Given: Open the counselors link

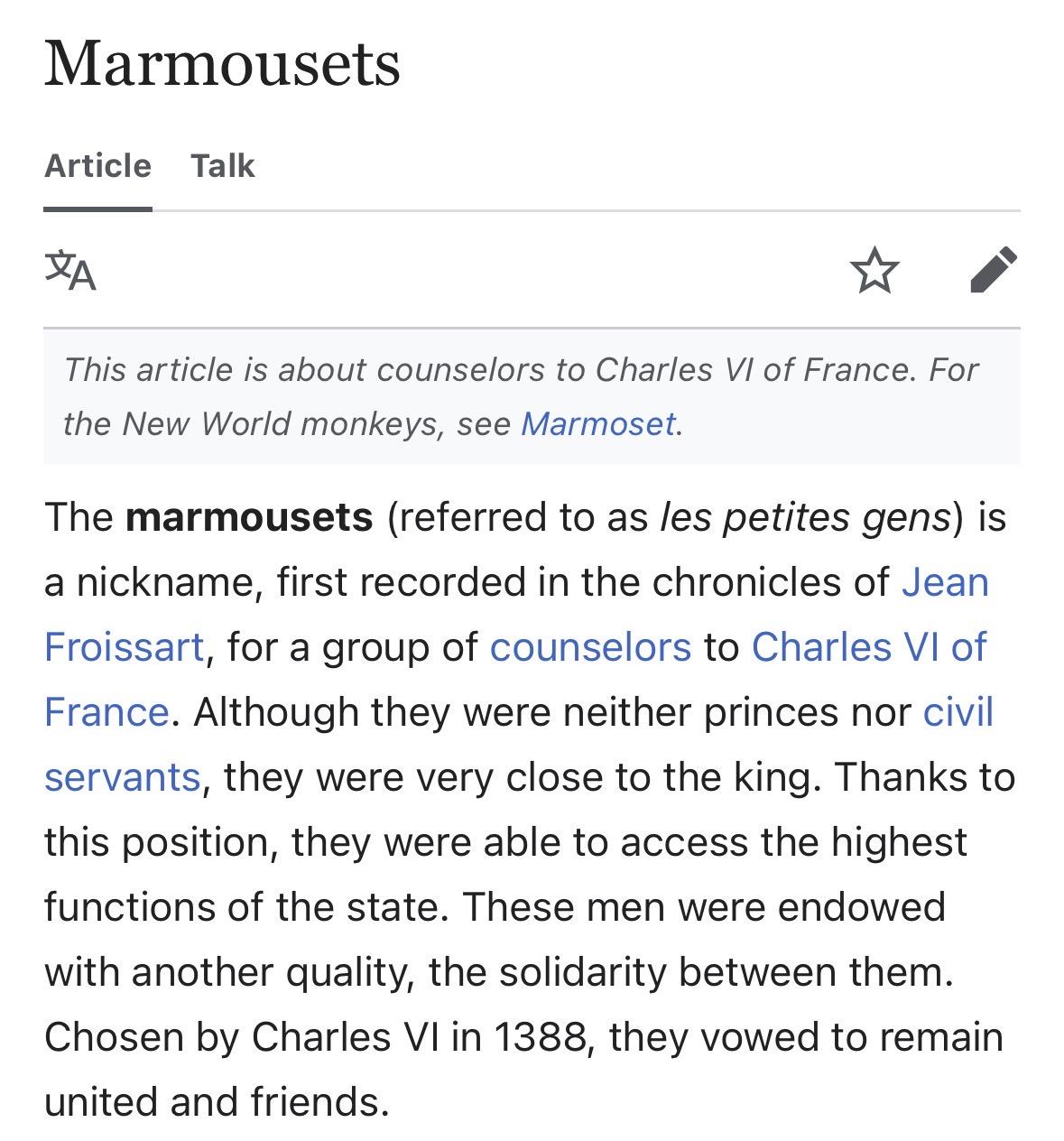Looking at the screenshot, I should click(590, 647).
